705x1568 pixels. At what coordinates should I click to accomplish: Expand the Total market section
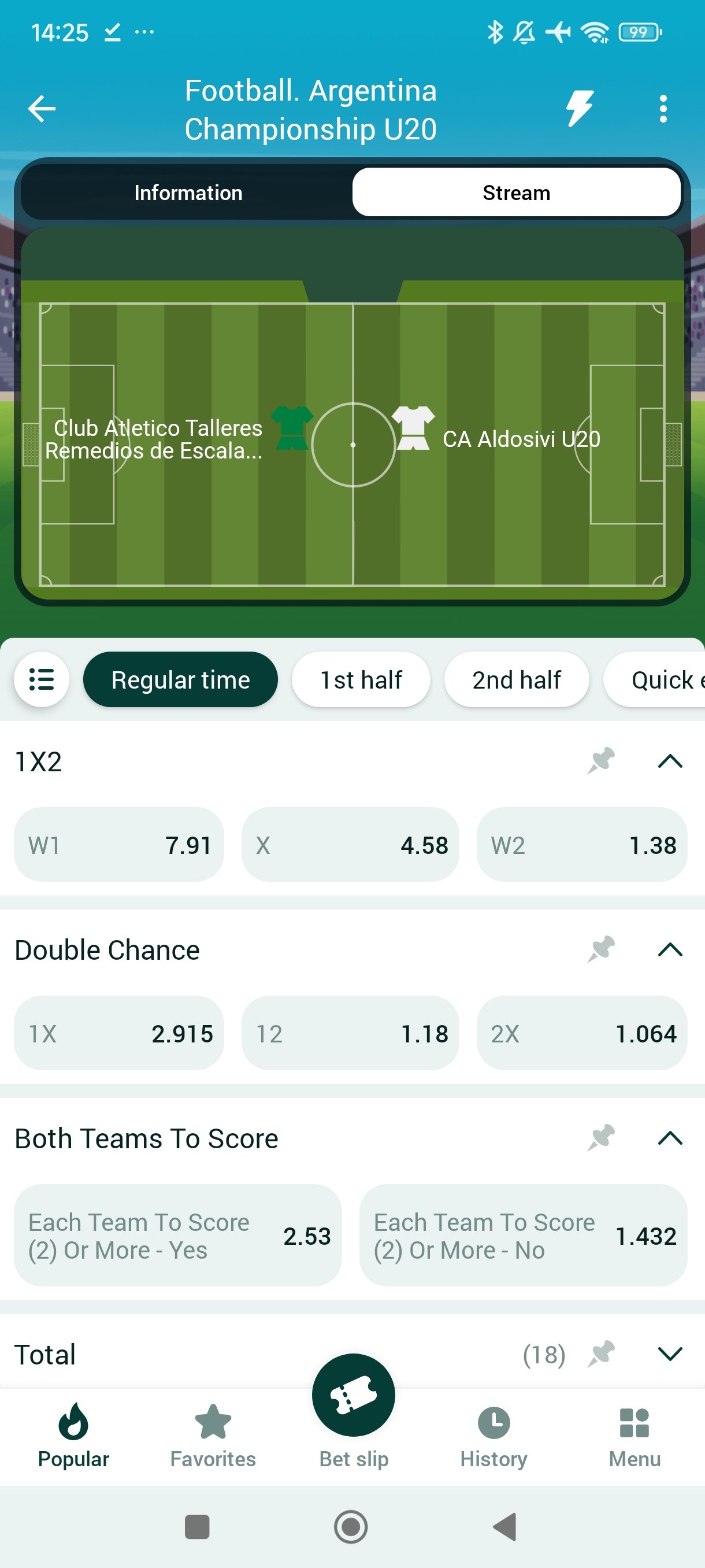coord(670,1353)
